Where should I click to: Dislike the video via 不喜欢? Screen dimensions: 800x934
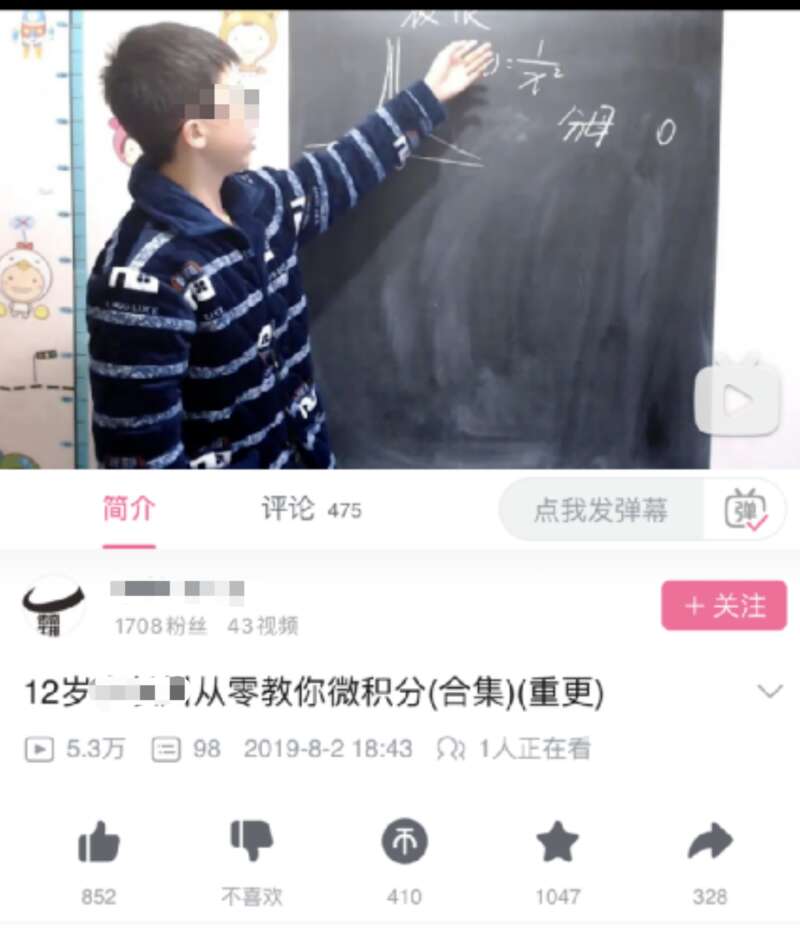click(x=251, y=845)
